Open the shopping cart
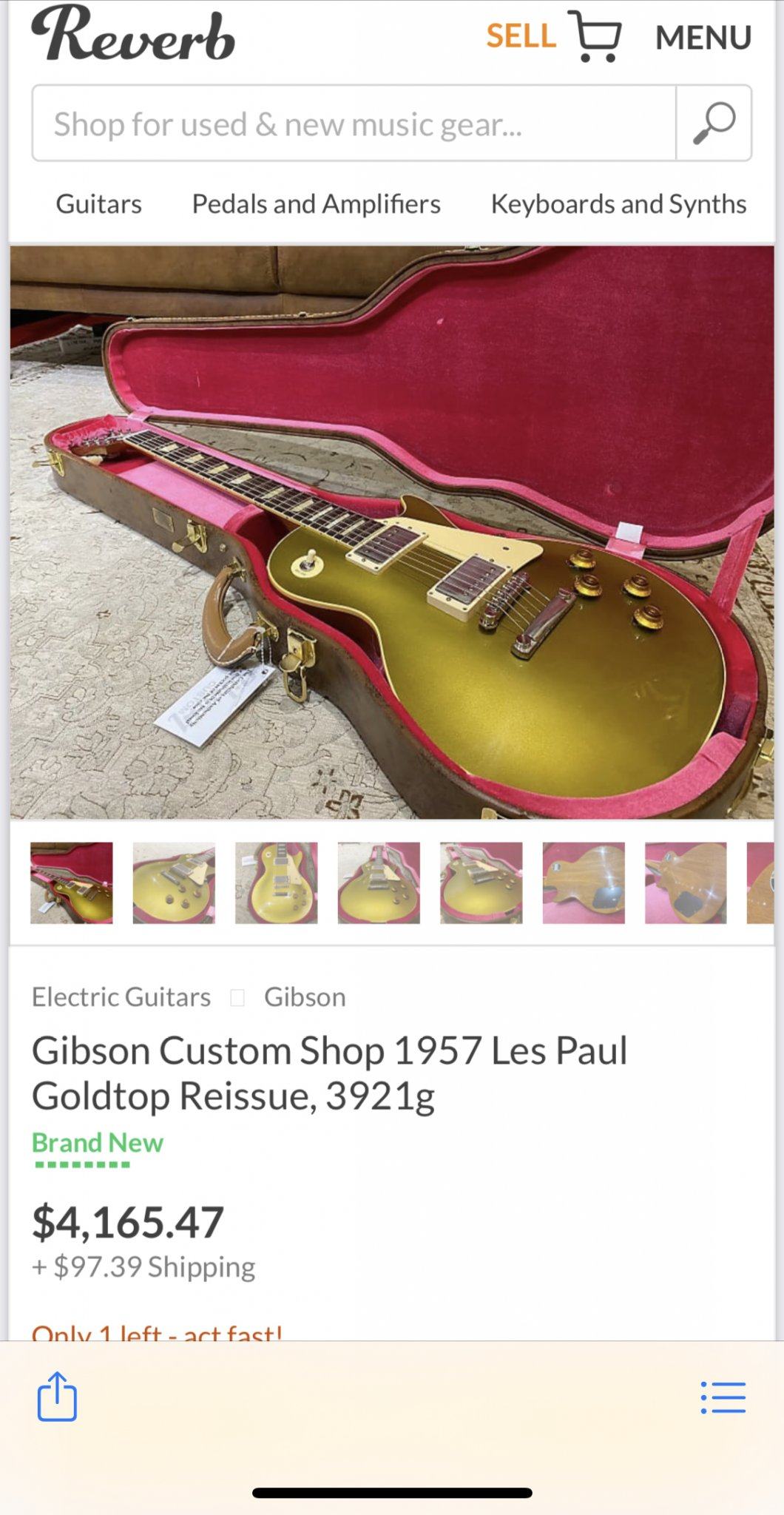The width and height of the screenshot is (784, 1515). (x=596, y=36)
